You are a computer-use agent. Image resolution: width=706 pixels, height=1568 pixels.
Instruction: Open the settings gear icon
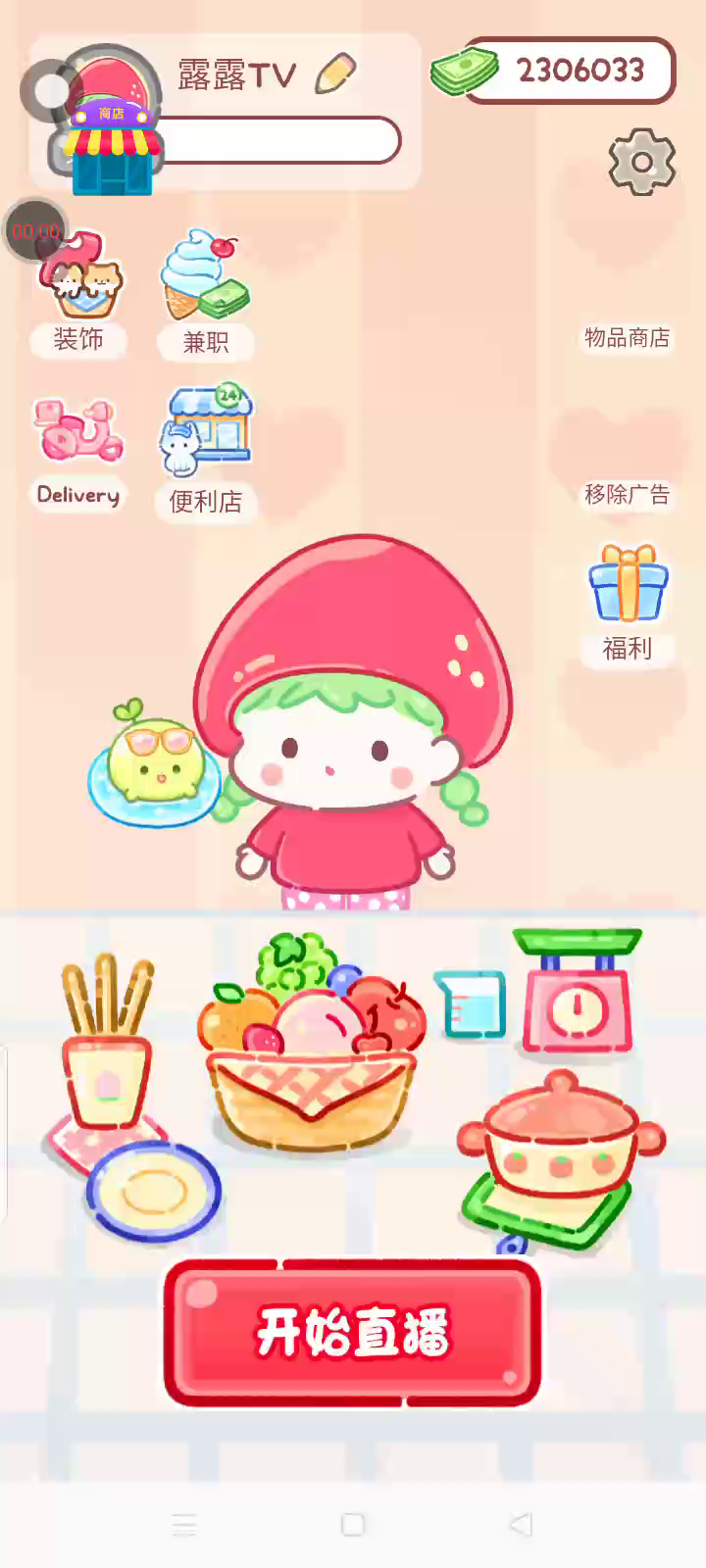point(641,162)
